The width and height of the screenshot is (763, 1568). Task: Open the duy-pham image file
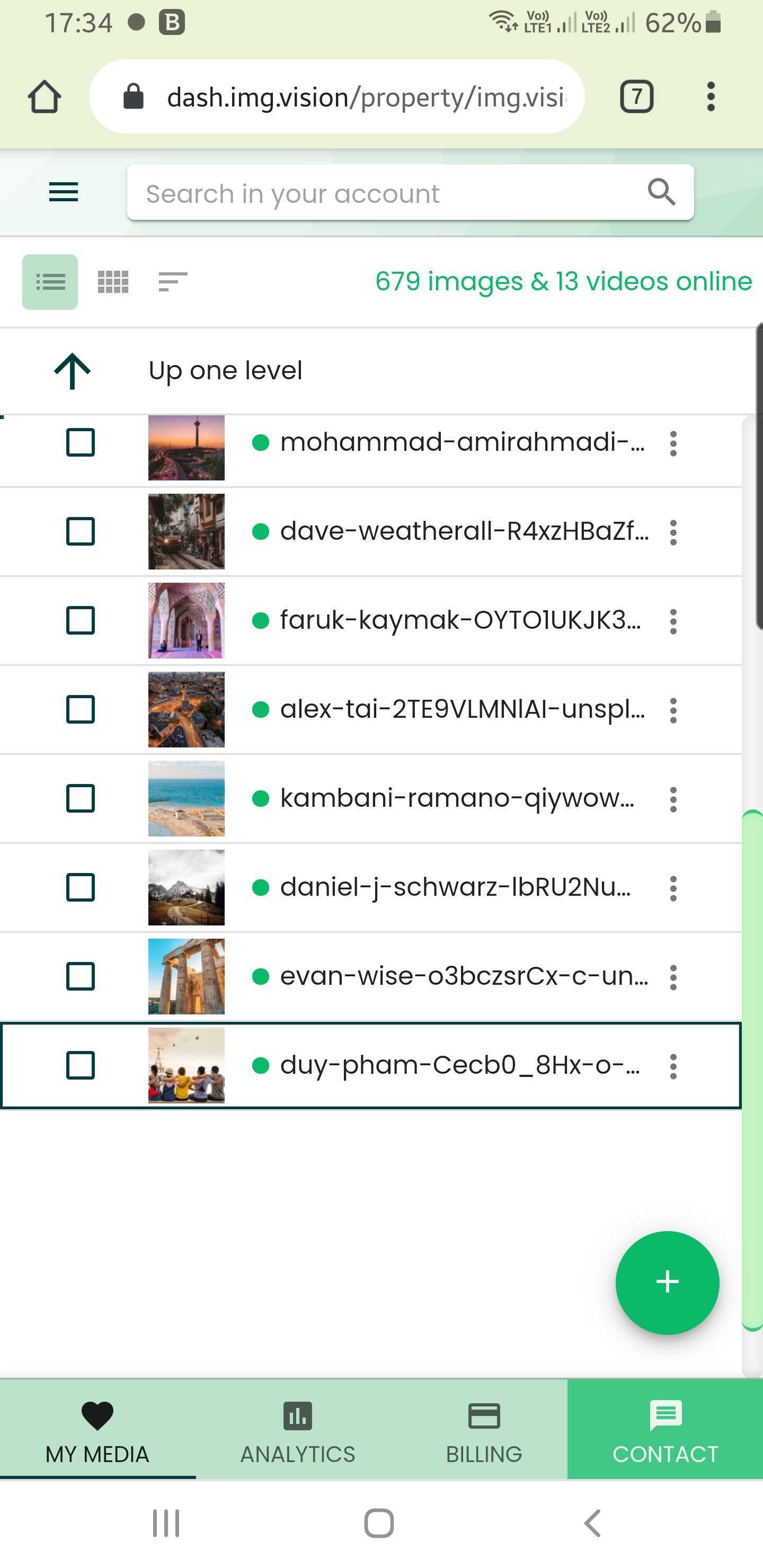tap(460, 1065)
